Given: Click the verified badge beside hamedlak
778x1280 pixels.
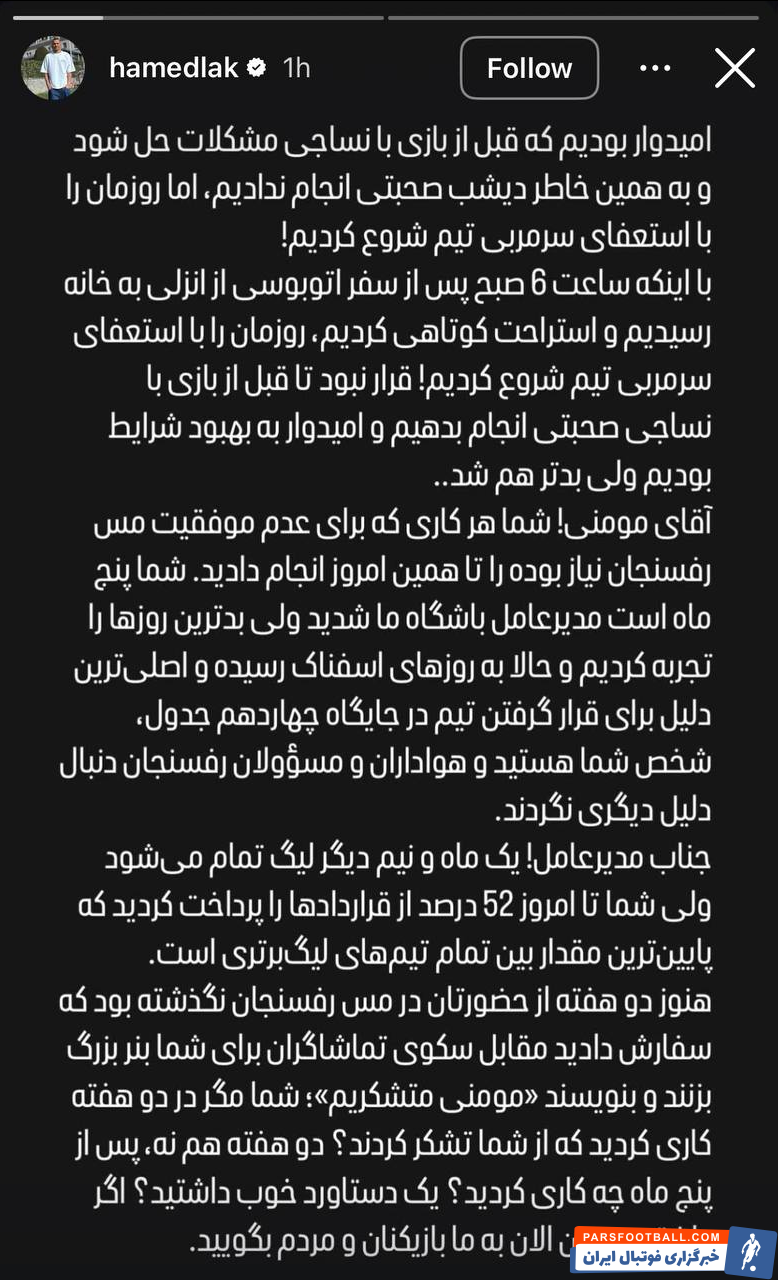Looking at the screenshot, I should pyautogui.click(x=257, y=67).
